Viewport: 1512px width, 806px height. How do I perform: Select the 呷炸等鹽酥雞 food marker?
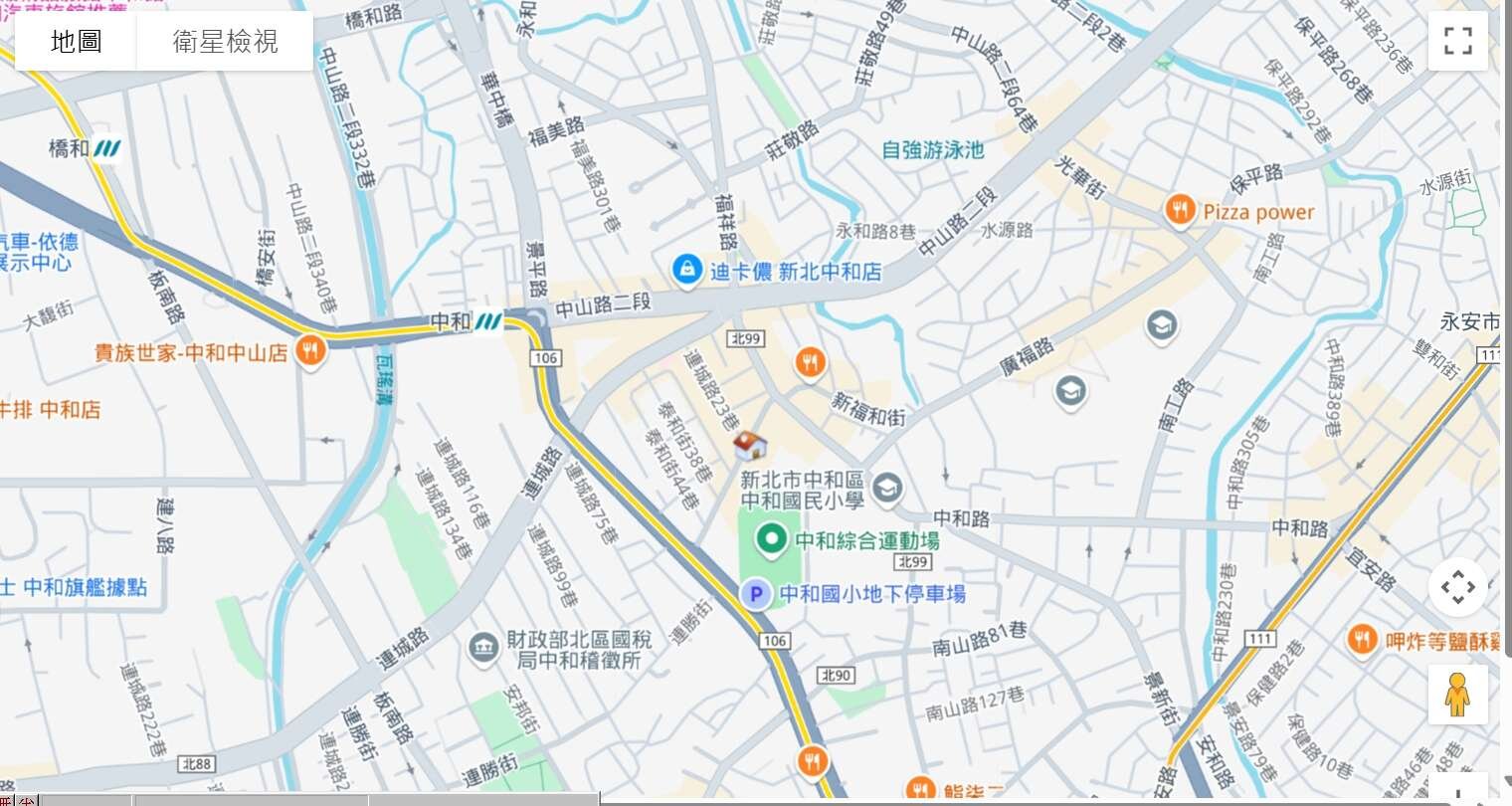coord(1362,640)
